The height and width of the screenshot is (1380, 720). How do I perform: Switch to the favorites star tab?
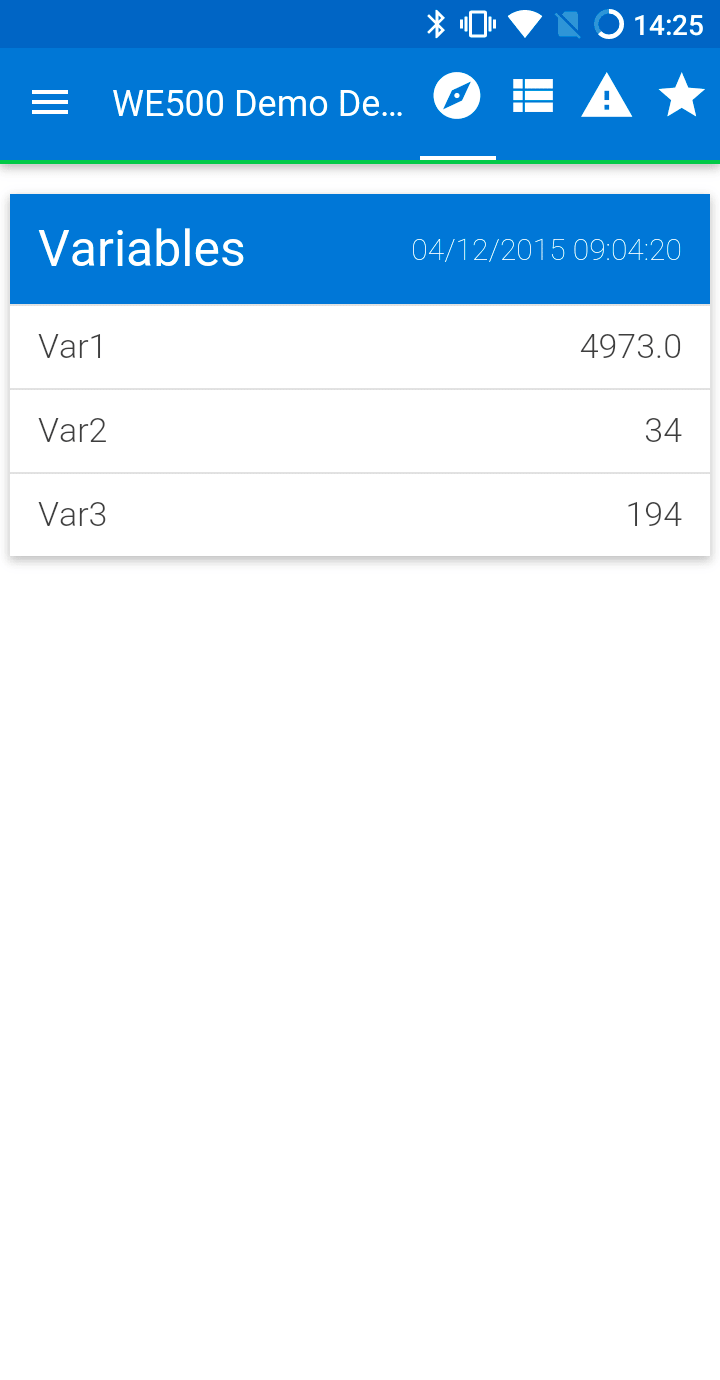(682, 97)
